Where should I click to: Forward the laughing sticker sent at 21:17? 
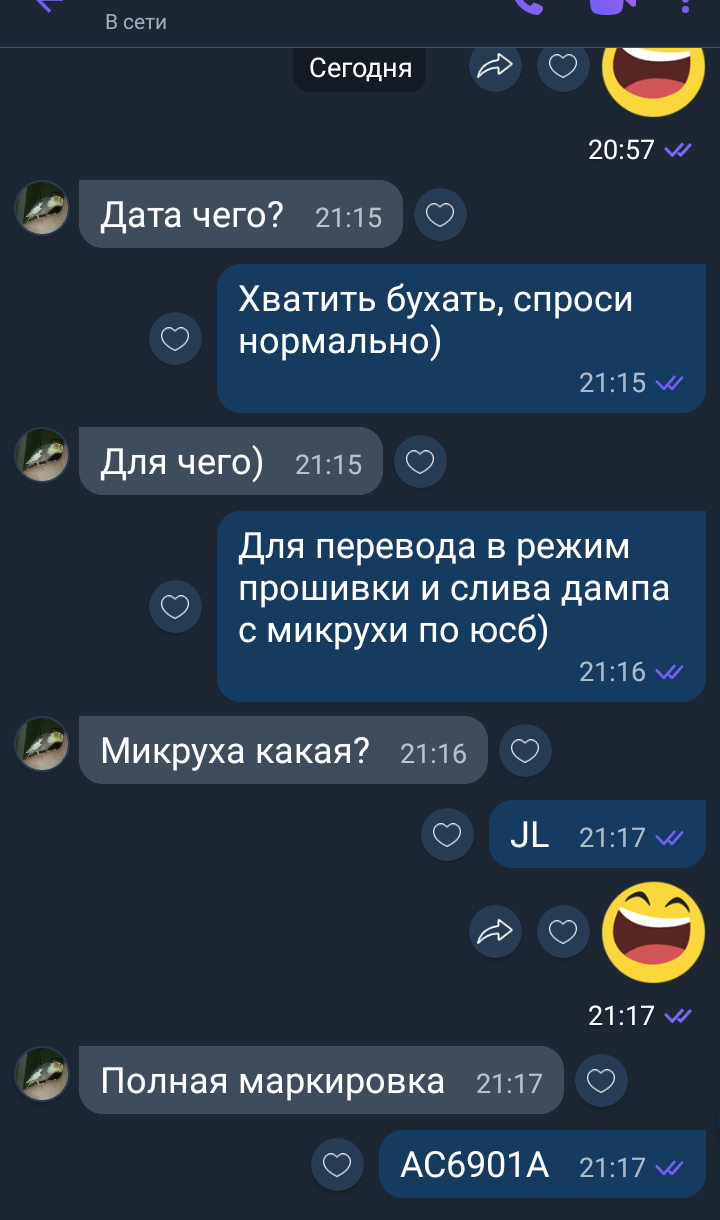[x=495, y=932]
